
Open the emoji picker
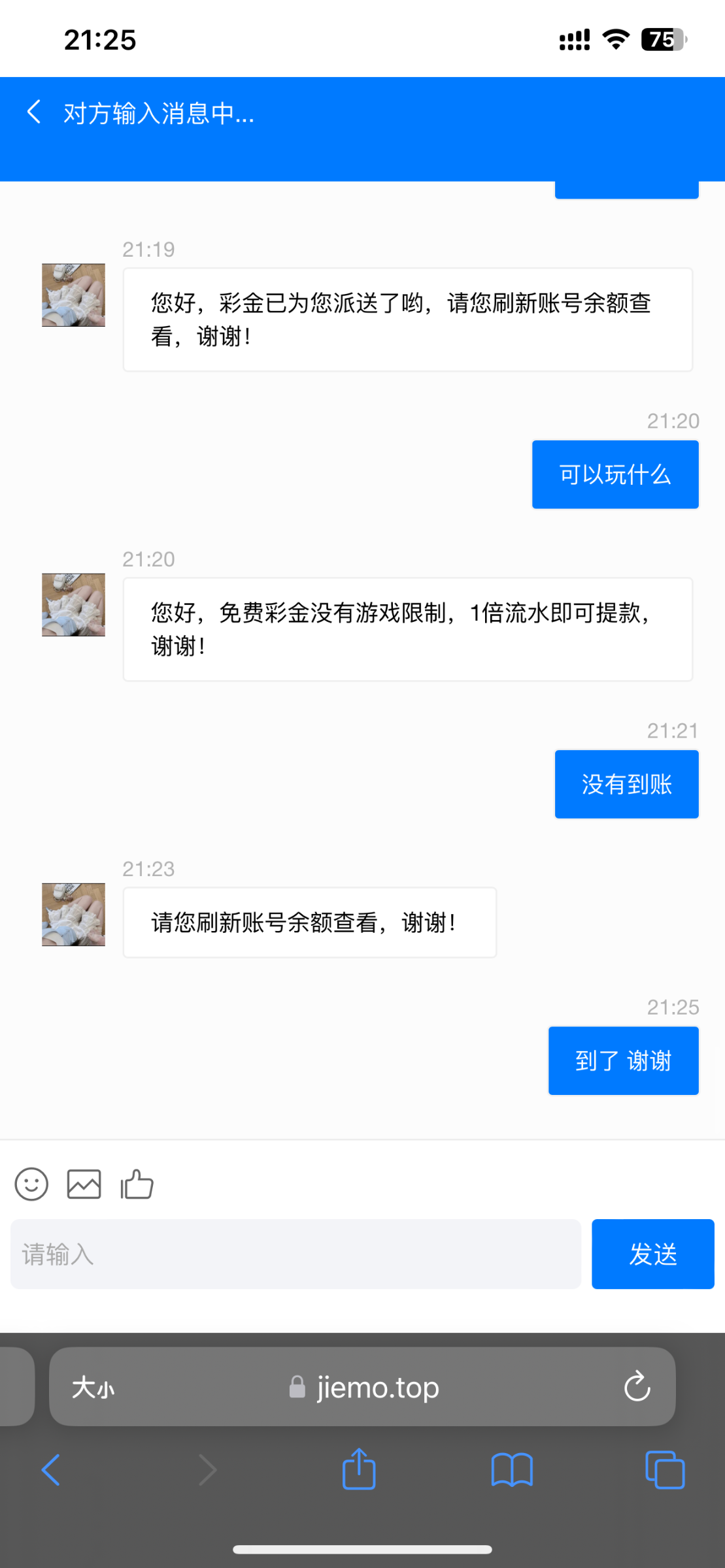pos(31,1184)
